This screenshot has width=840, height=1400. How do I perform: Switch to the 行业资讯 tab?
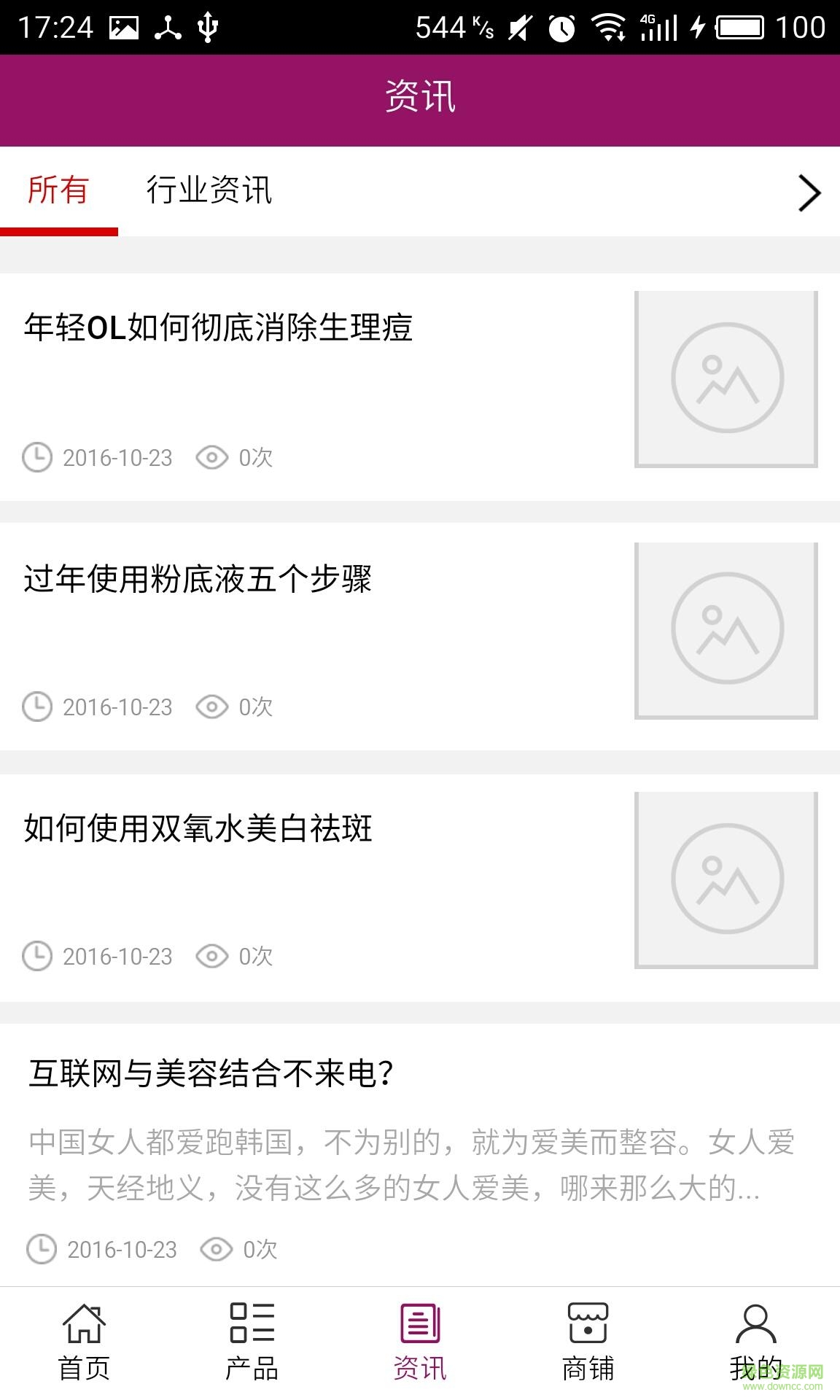pyautogui.click(x=209, y=191)
